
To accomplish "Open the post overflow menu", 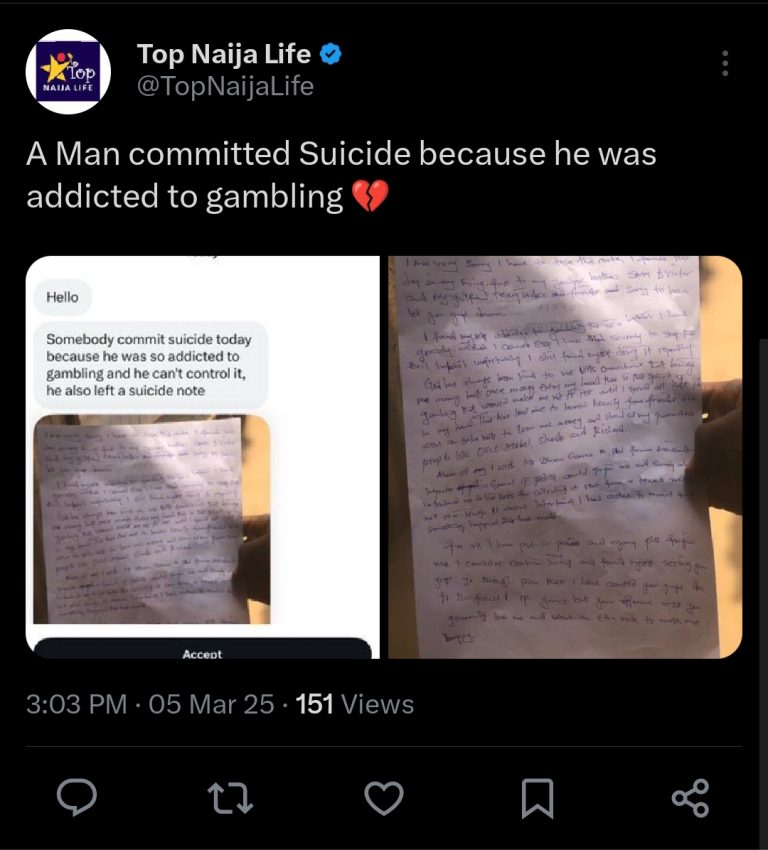I will pyautogui.click(x=725, y=63).
